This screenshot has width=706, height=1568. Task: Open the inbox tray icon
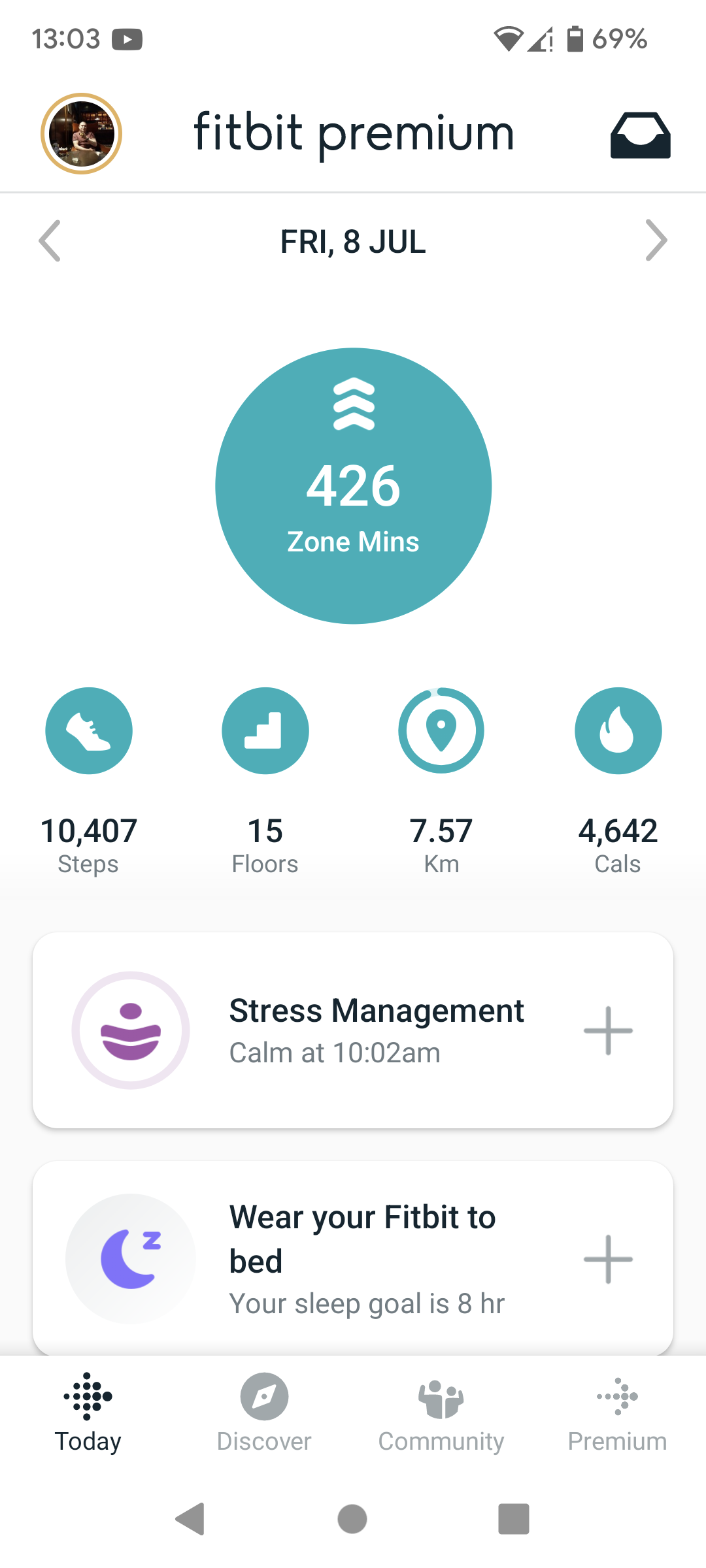click(x=640, y=135)
